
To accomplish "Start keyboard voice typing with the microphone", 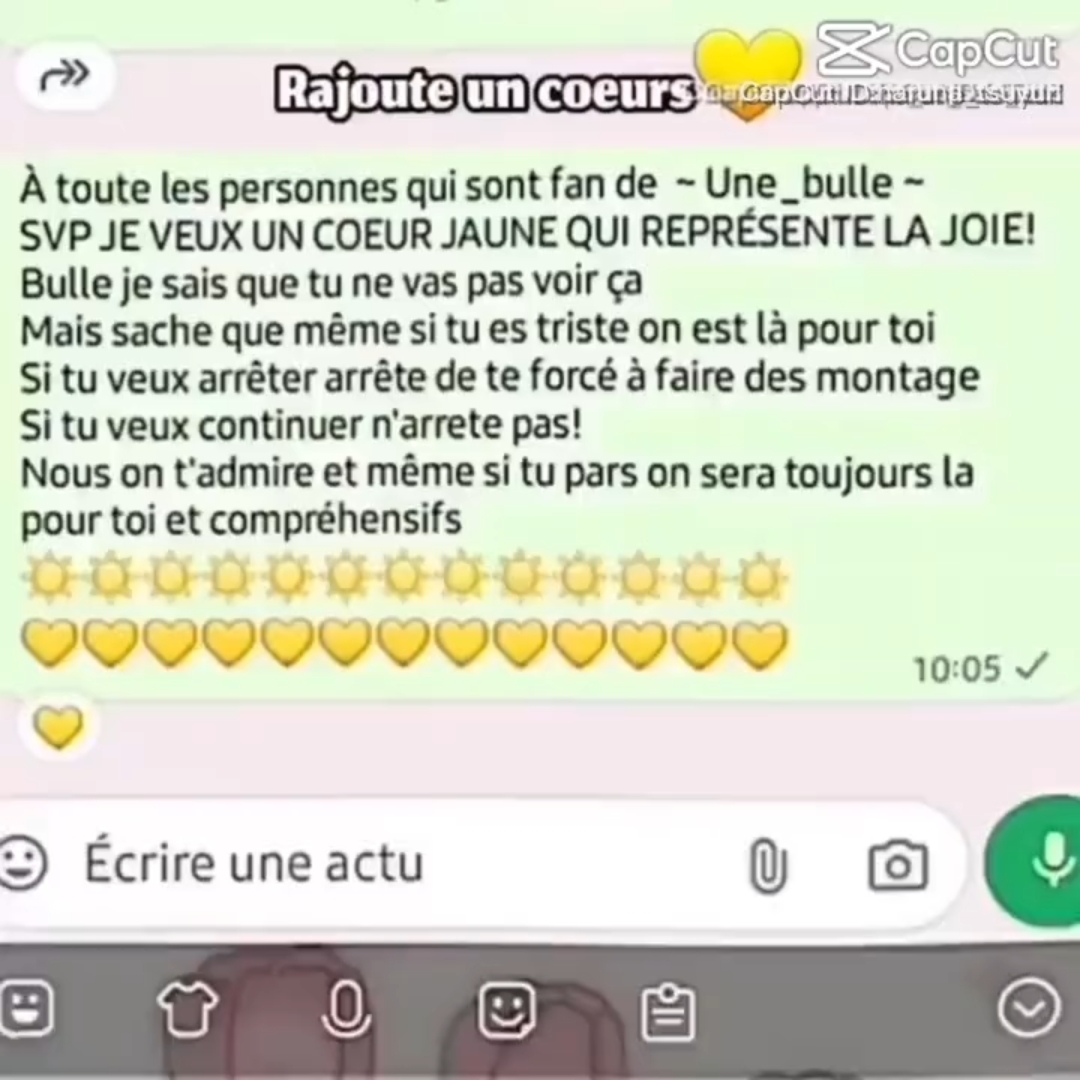I will (346, 1009).
